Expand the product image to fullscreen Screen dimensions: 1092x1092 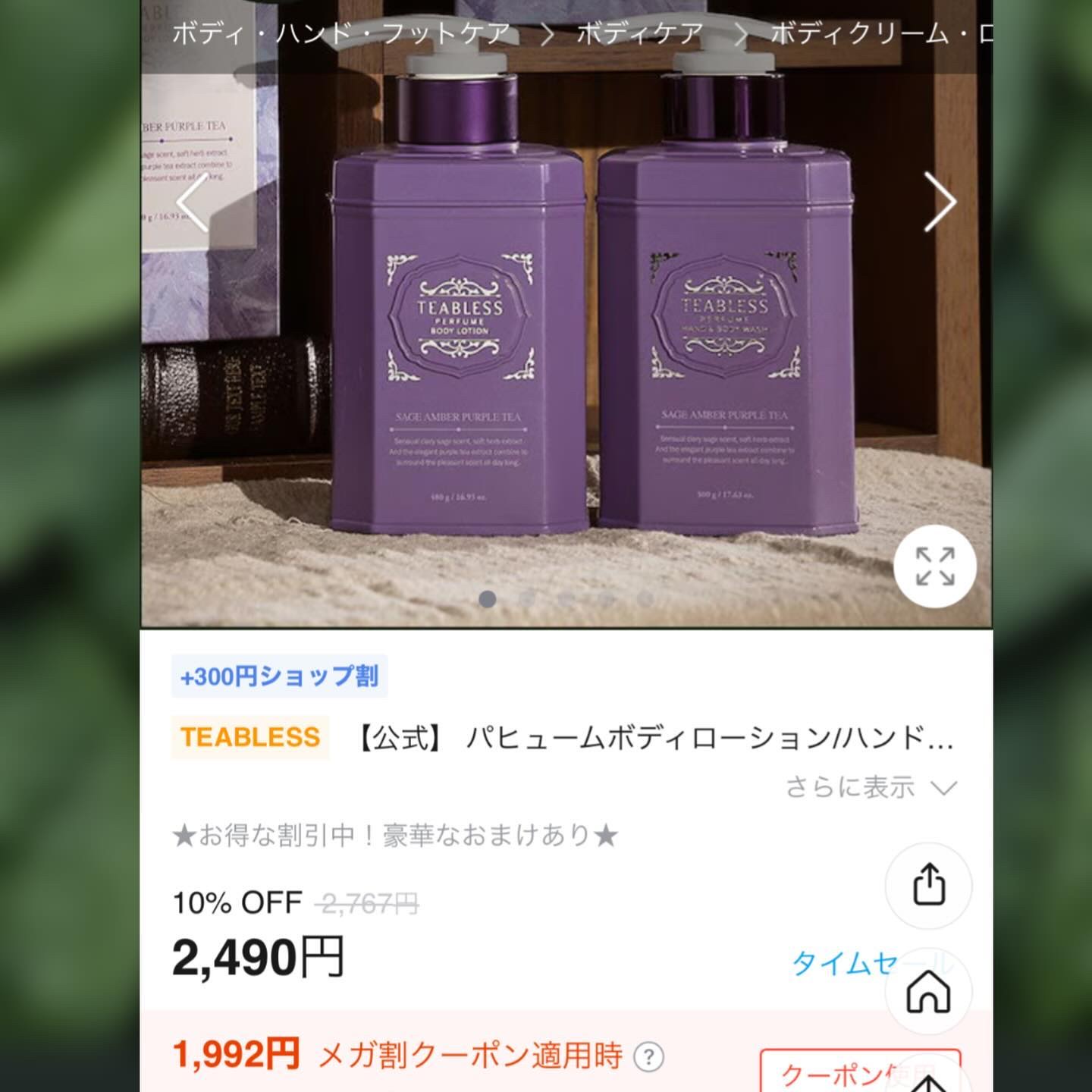point(934,566)
